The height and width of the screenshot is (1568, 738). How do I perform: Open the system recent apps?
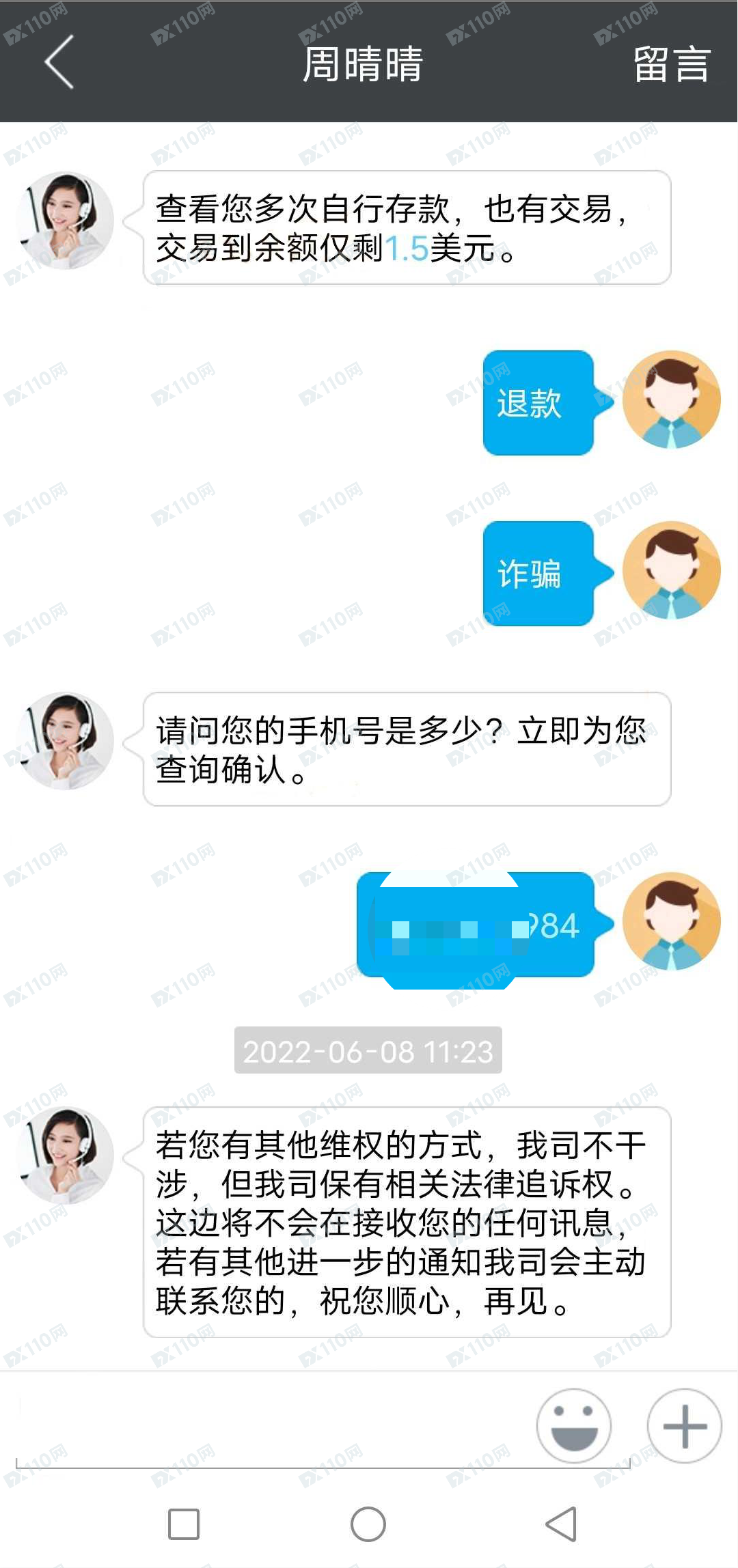pyautogui.click(x=184, y=1524)
